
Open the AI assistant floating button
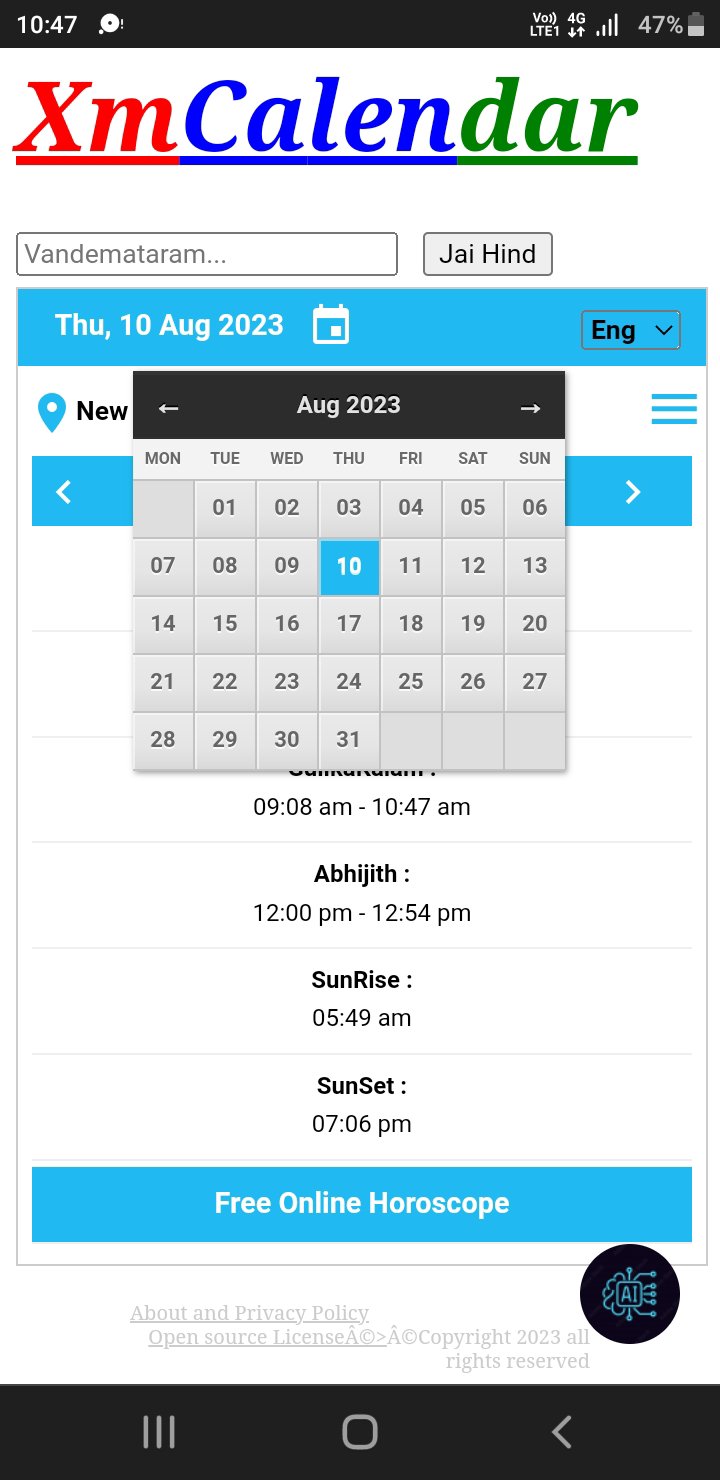[x=629, y=1294]
